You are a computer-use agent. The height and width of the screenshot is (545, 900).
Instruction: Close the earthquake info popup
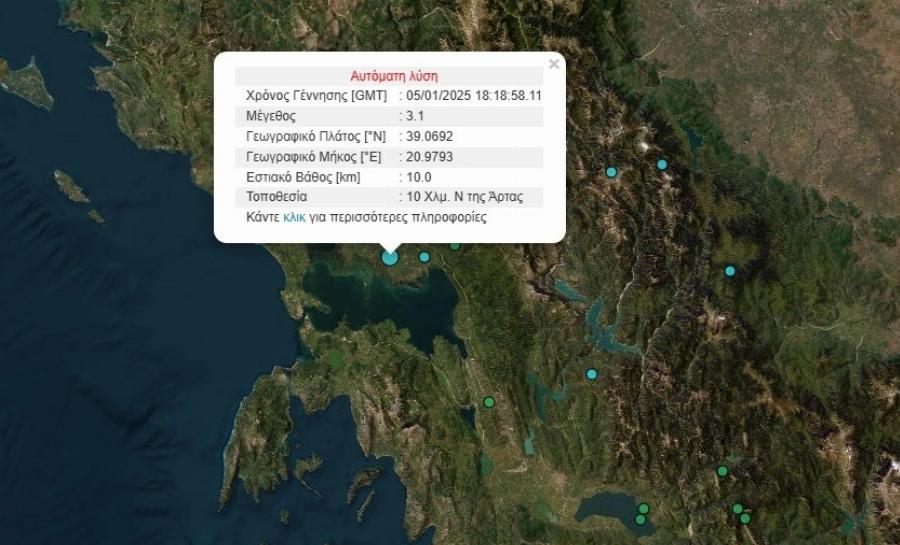pyautogui.click(x=553, y=64)
